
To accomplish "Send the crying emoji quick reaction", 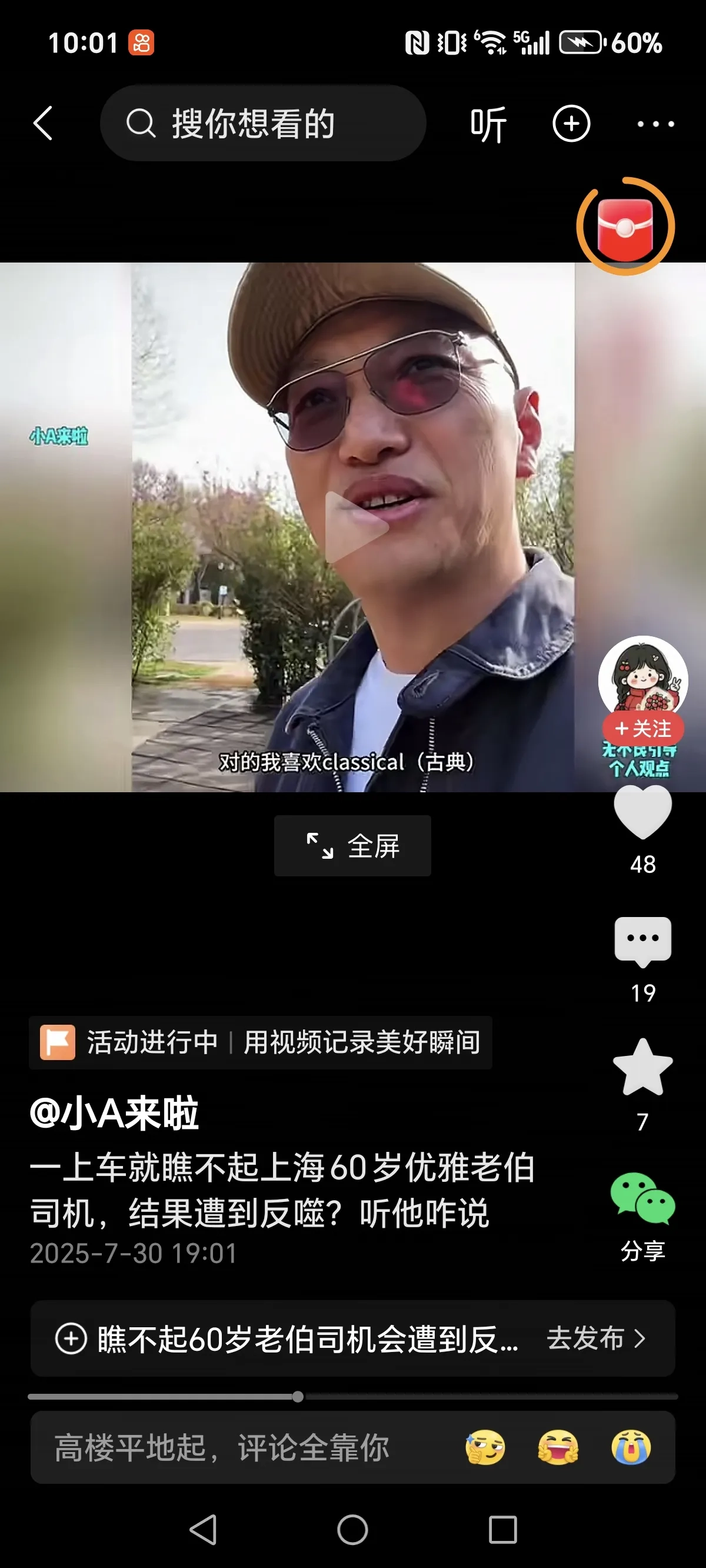I will pyautogui.click(x=631, y=1447).
